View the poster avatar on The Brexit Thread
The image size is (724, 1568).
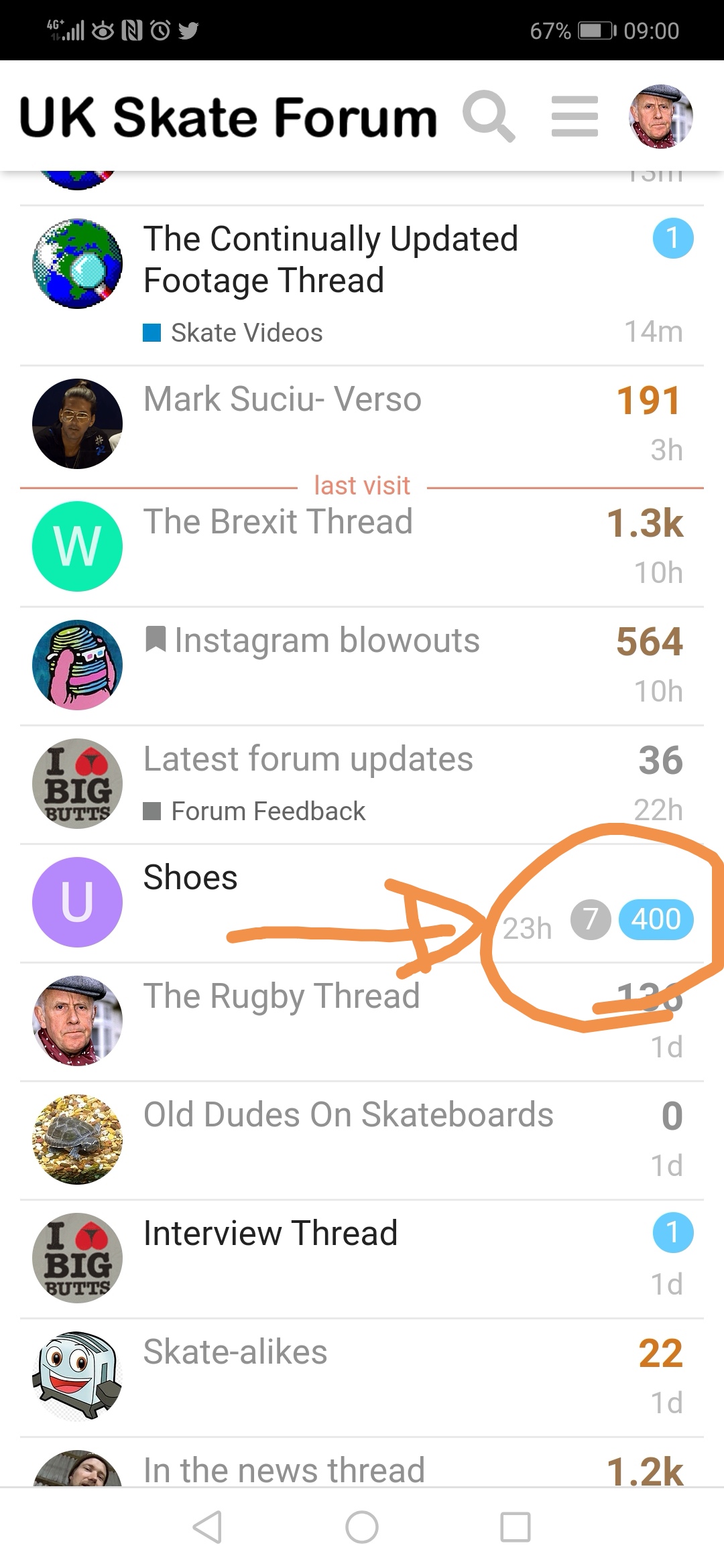(77, 546)
